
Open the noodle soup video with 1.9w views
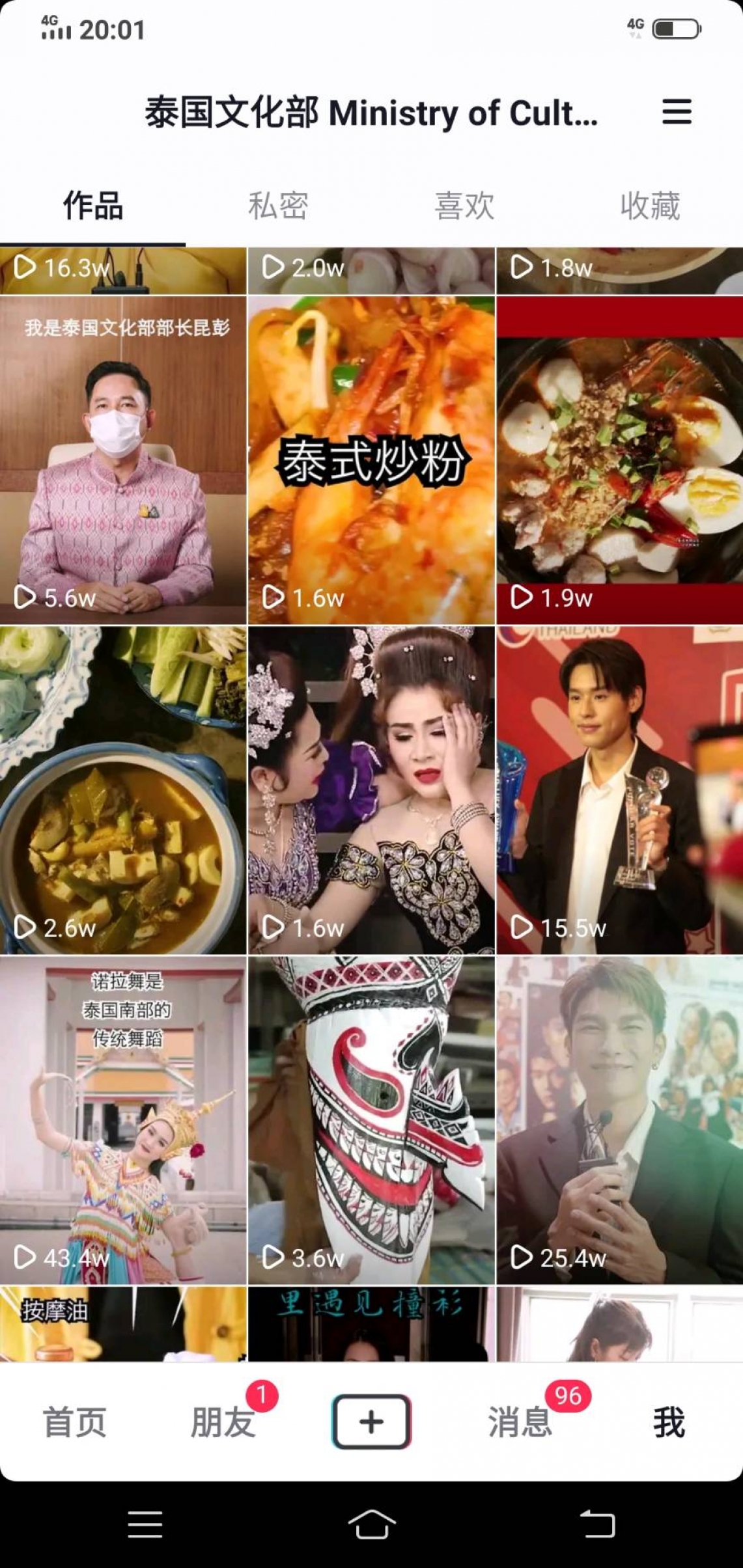pyautogui.click(x=620, y=460)
